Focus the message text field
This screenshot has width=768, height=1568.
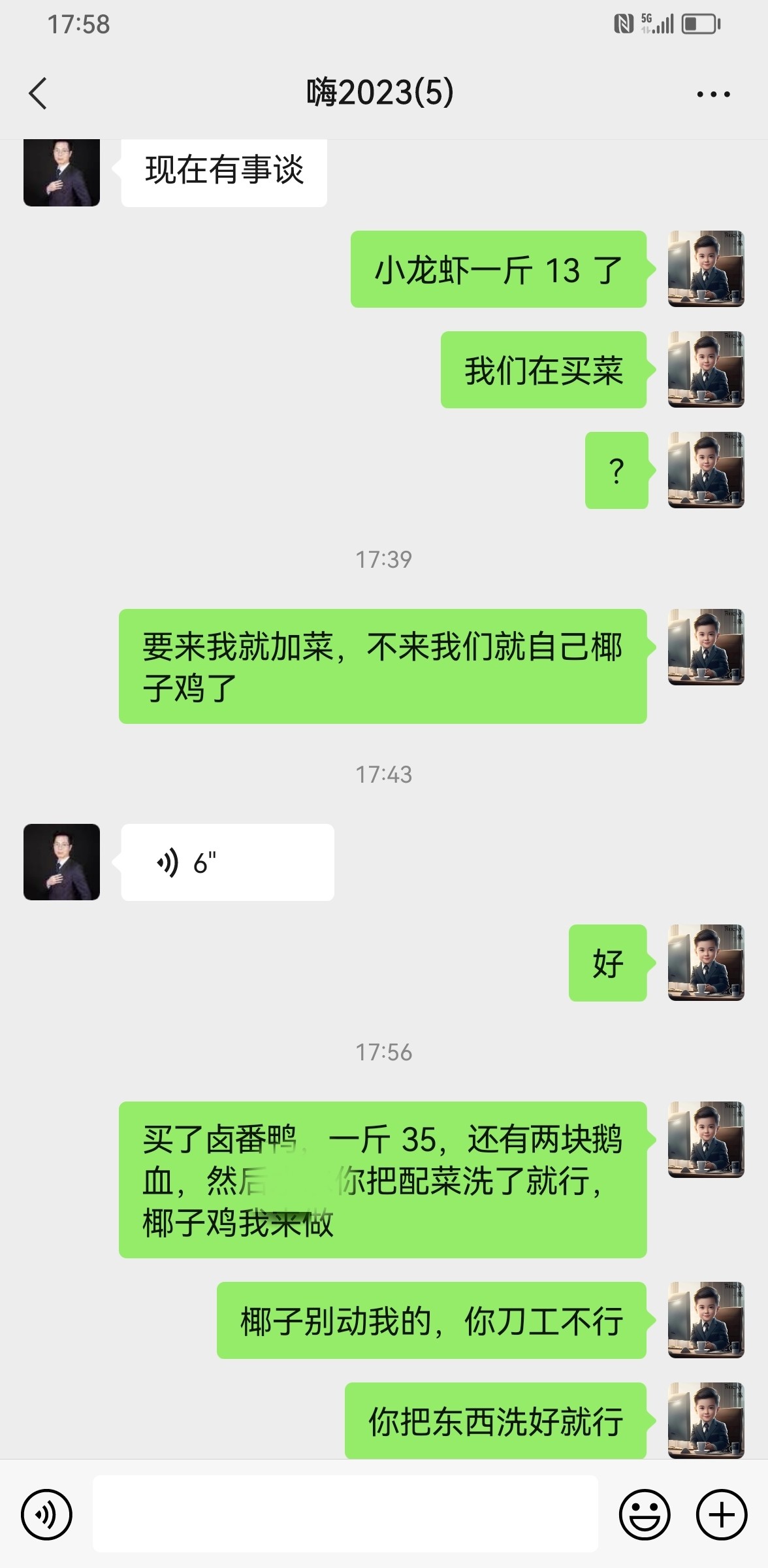pyautogui.click(x=345, y=1513)
